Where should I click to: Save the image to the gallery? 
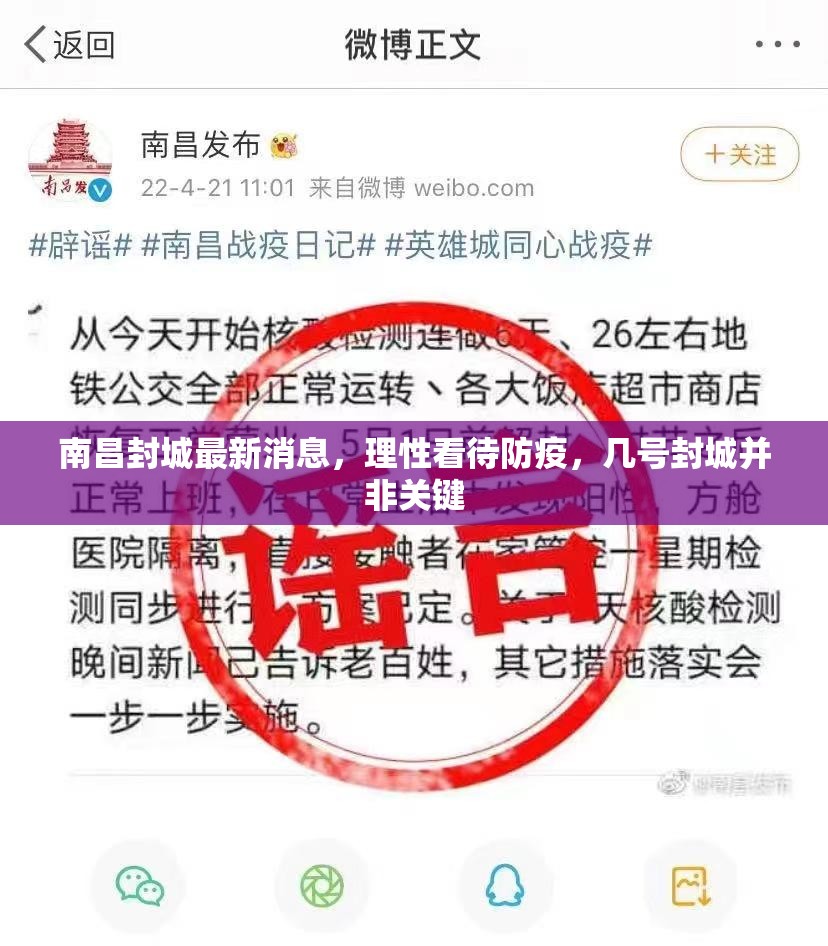[690, 886]
